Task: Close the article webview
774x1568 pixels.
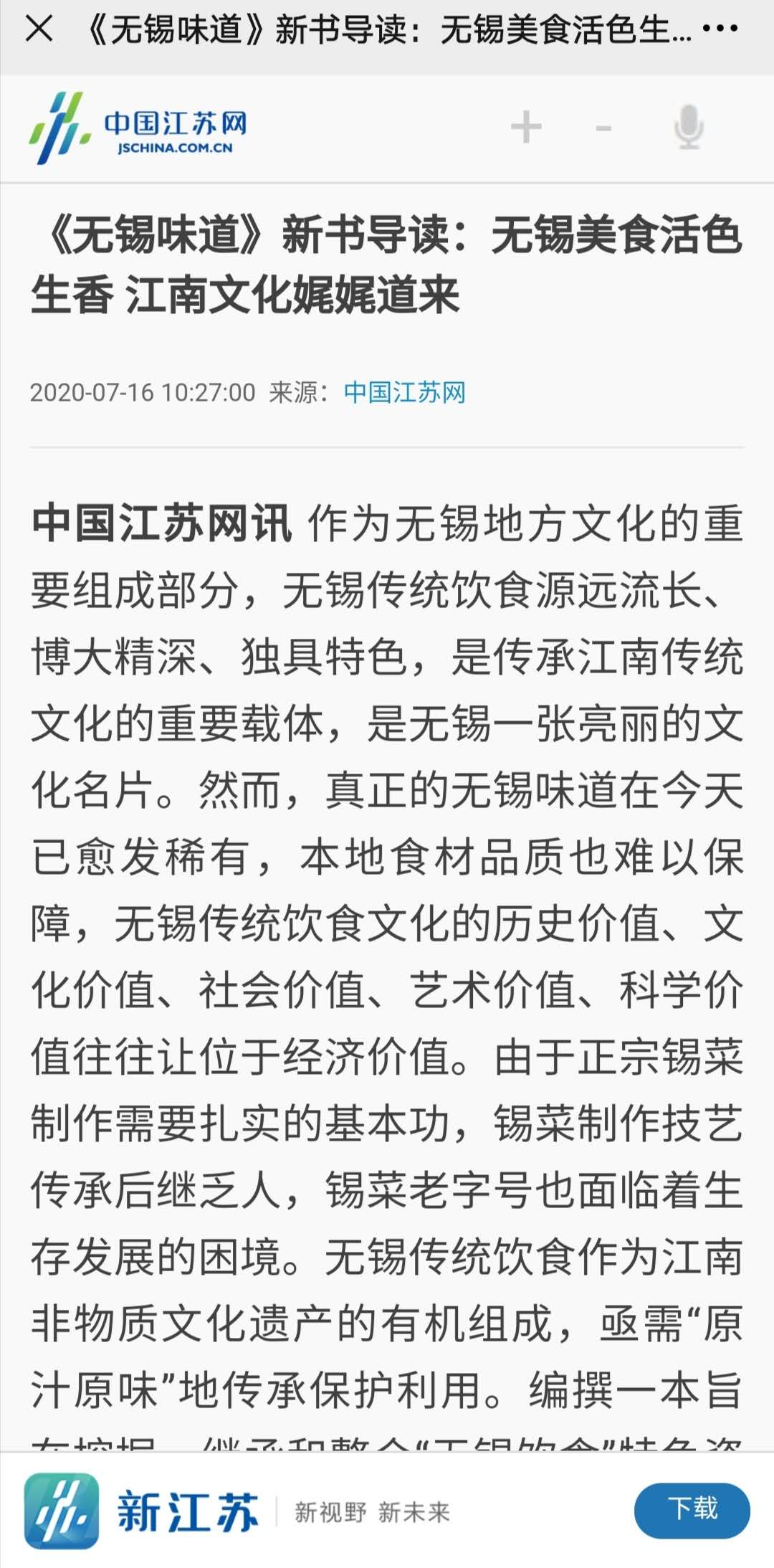Action: click(x=39, y=29)
